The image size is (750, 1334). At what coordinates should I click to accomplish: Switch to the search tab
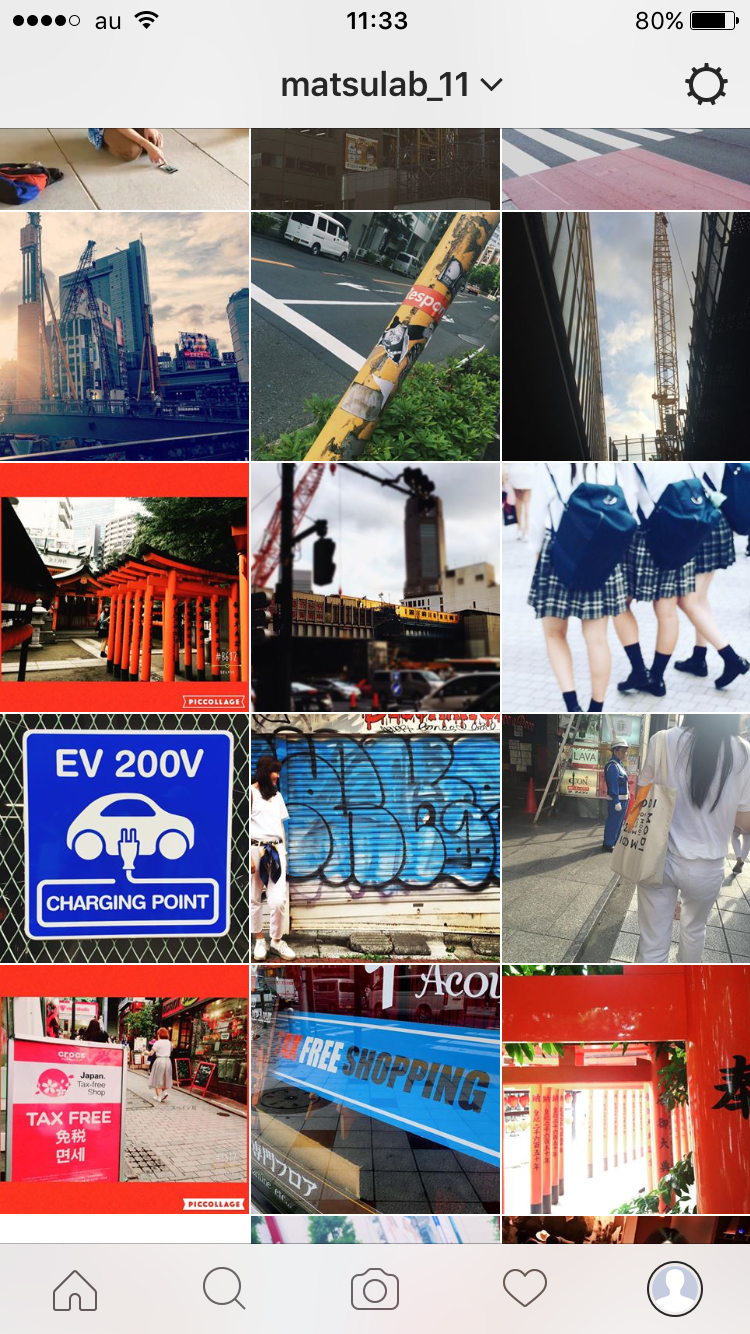click(x=224, y=1289)
